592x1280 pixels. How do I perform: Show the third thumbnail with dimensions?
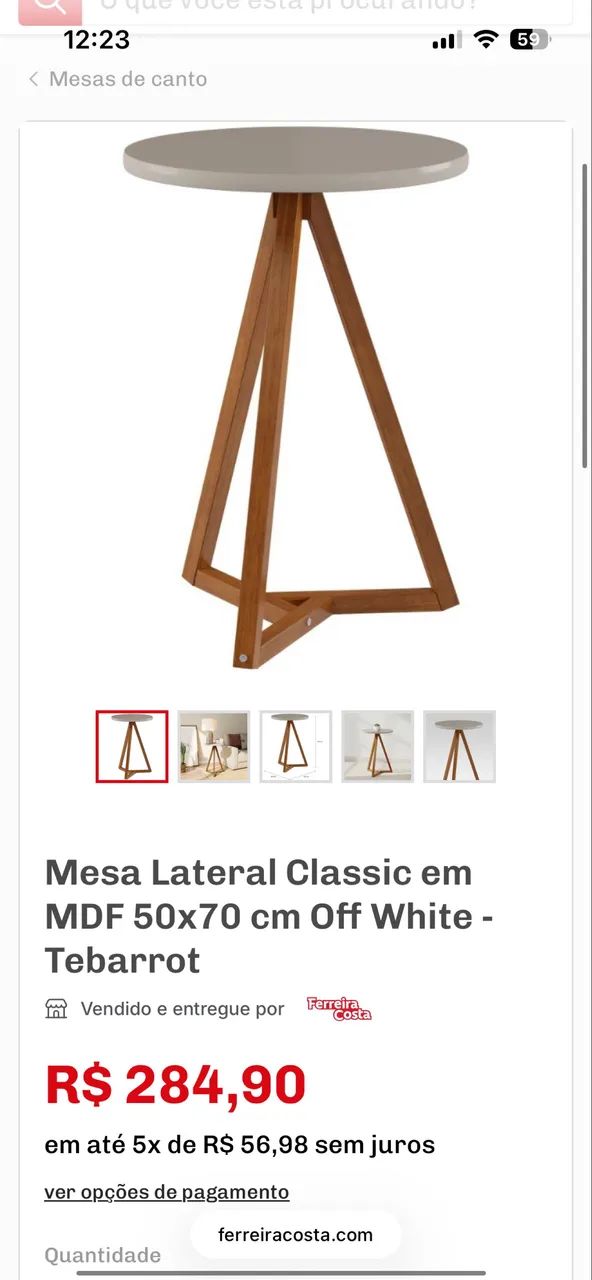pos(296,746)
